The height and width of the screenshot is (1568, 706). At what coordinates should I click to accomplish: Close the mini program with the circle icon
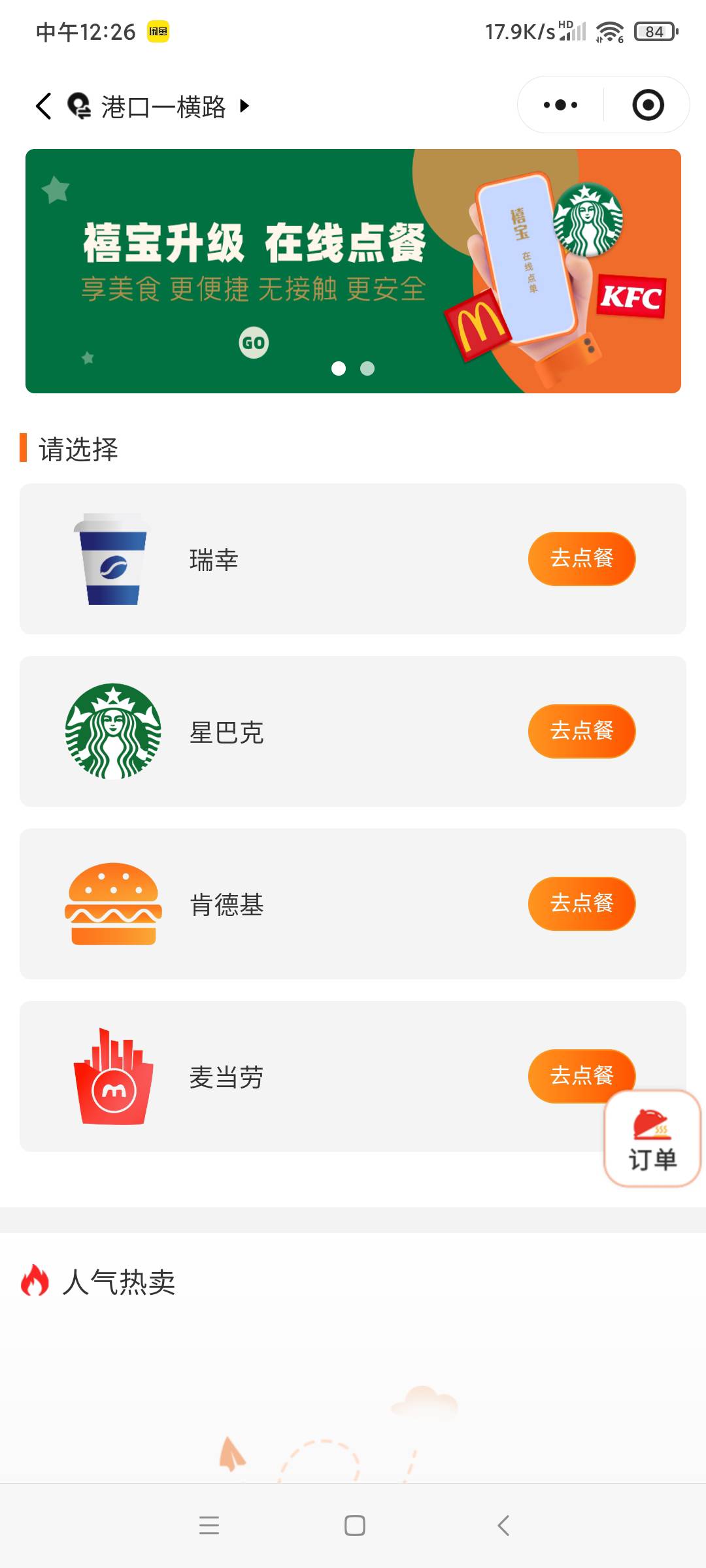(x=648, y=105)
